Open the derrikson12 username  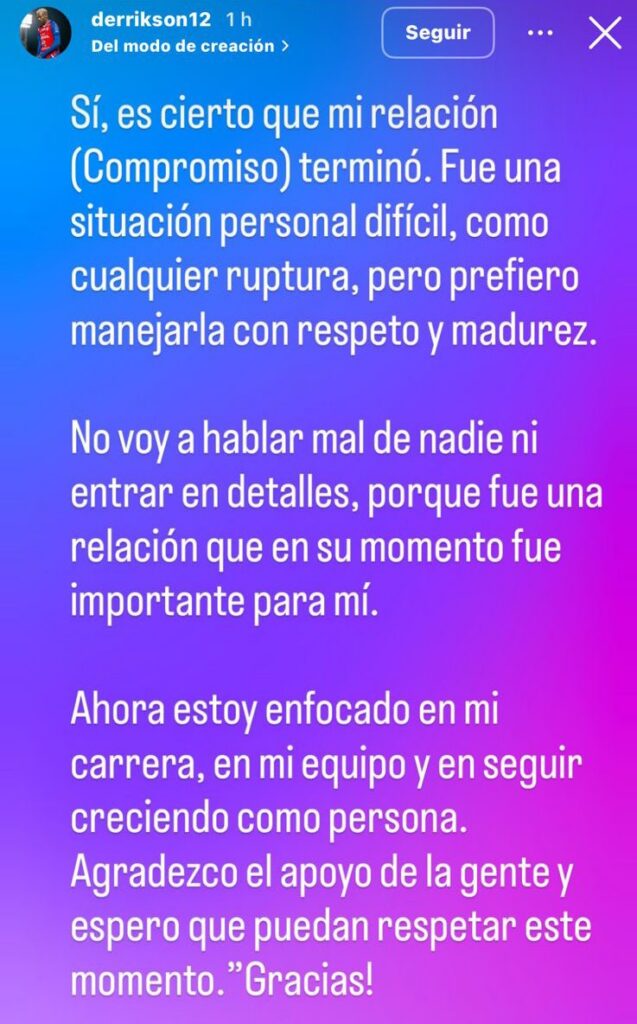[x=152, y=20]
